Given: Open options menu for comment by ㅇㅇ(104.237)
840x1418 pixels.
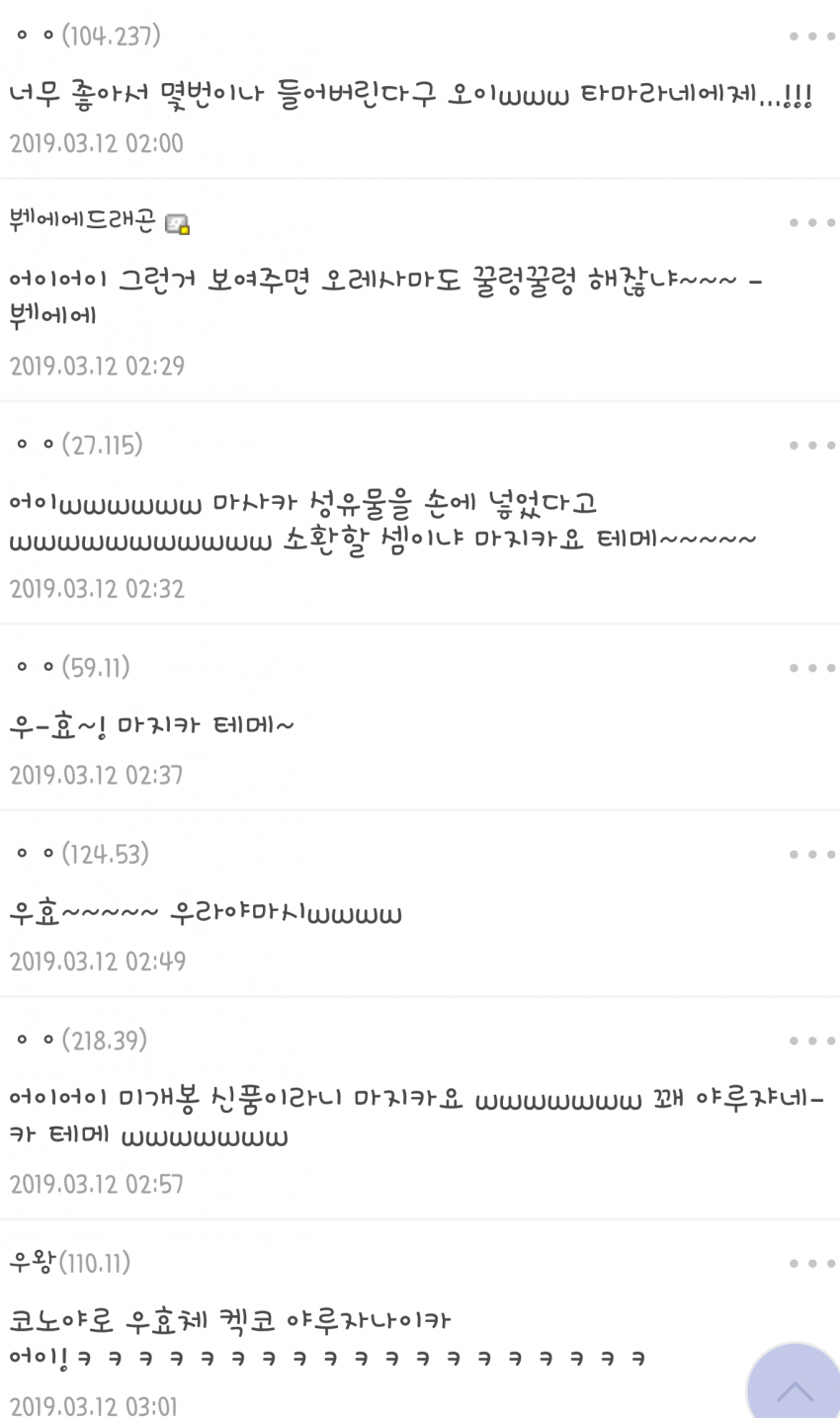Looking at the screenshot, I should point(811,37).
